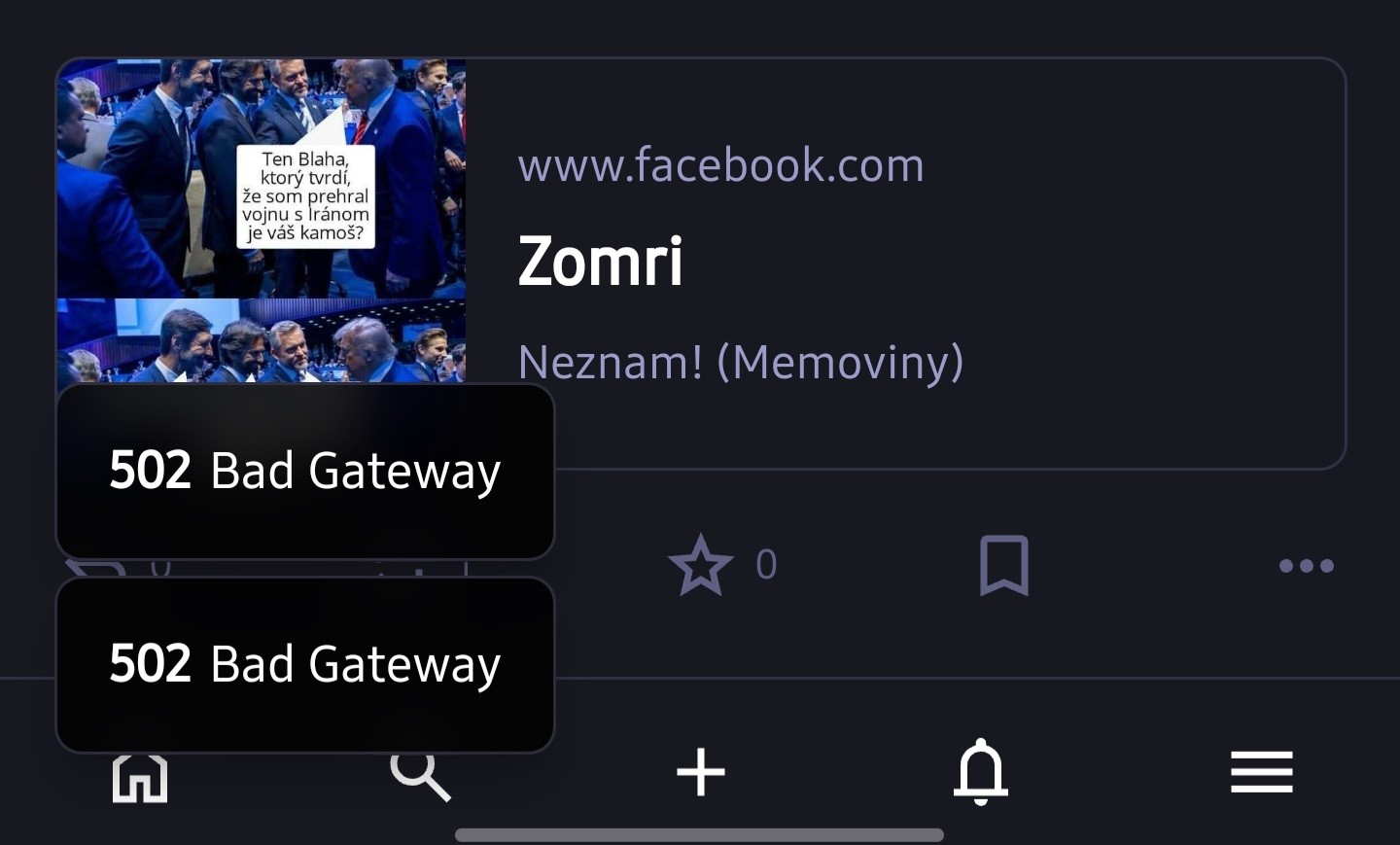Open the post's three-dot overflow menu

coord(1306,565)
